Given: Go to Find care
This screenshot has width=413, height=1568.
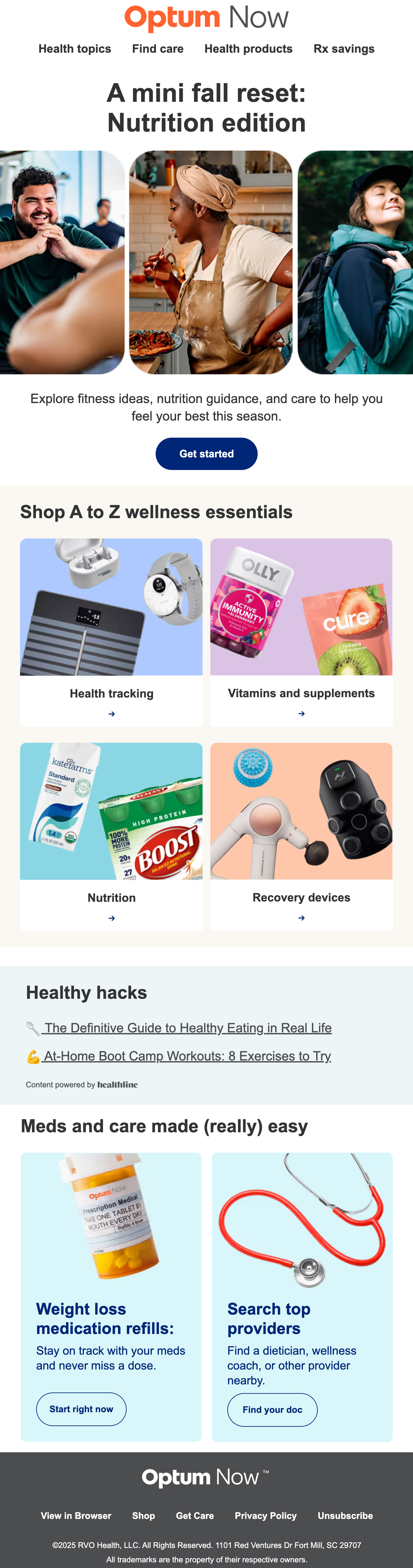Looking at the screenshot, I should (x=158, y=49).
